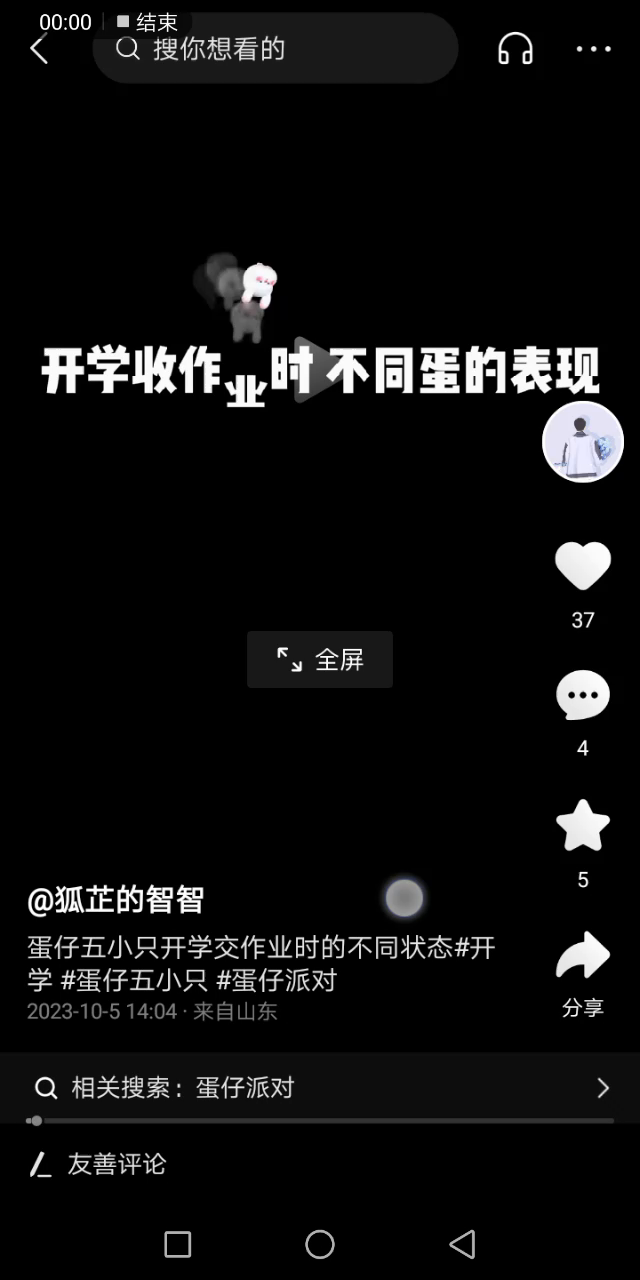Image resolution: width=640 pixels, height=1280 pixels.
Task: Tap the video progress bar
Action: pyautogui.click(x=320, y=1120)
